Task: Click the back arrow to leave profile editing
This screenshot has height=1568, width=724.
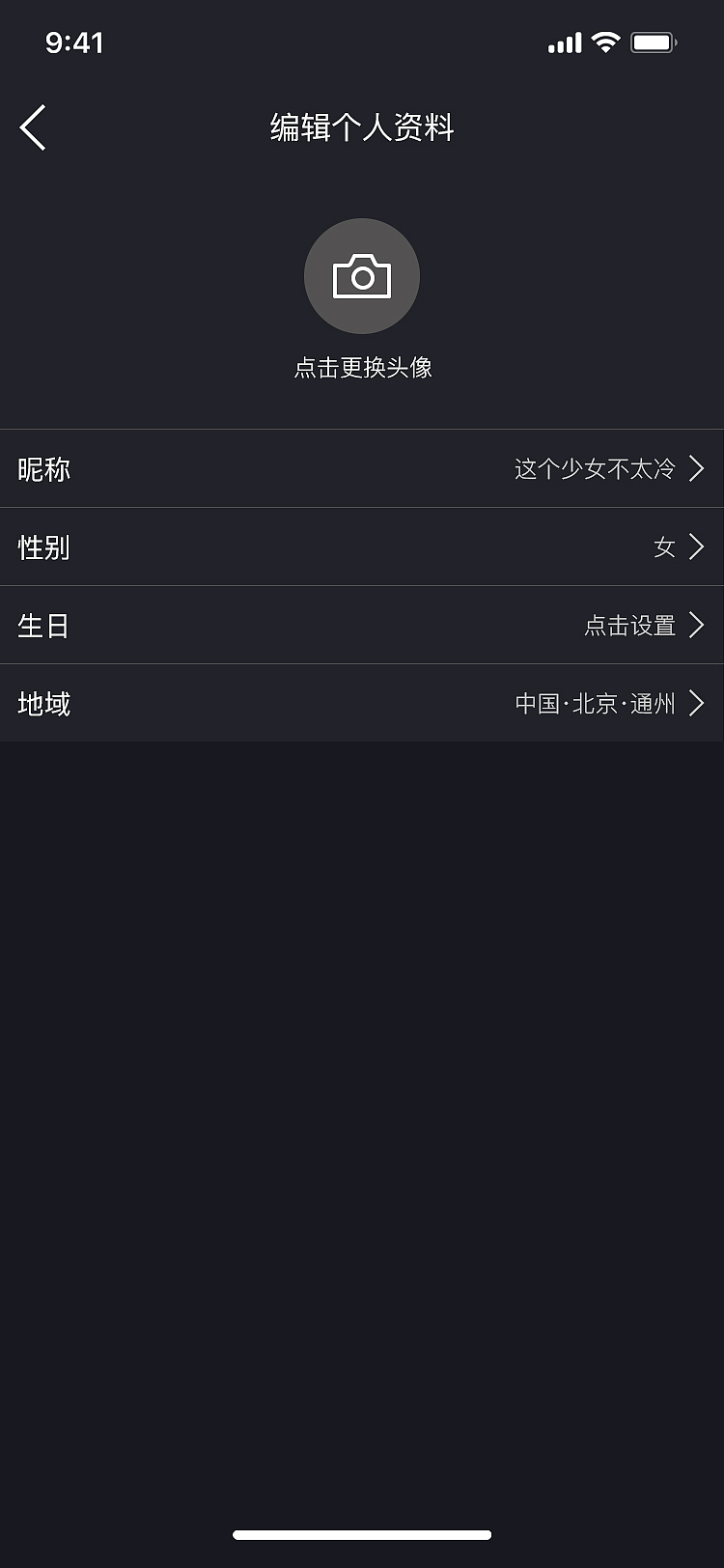Action: [x=32, y=126]
